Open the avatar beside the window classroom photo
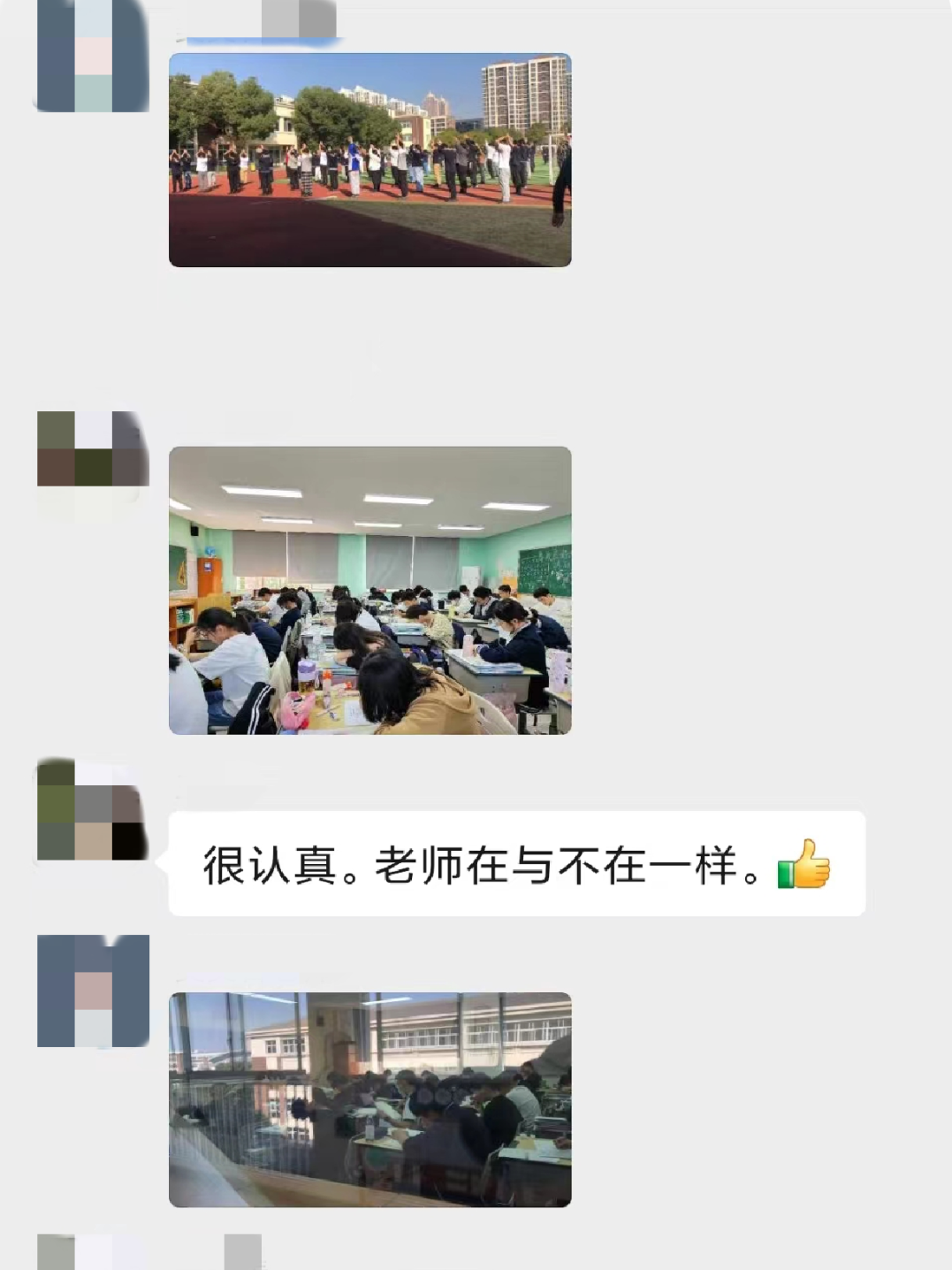 coord(92,990)
